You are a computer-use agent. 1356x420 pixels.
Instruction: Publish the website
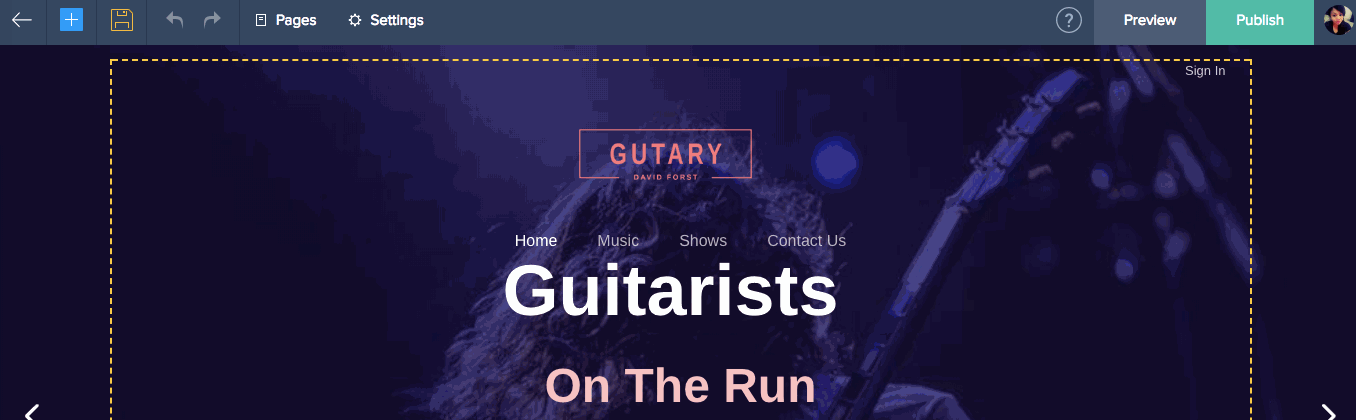(x=1259, y=20)
